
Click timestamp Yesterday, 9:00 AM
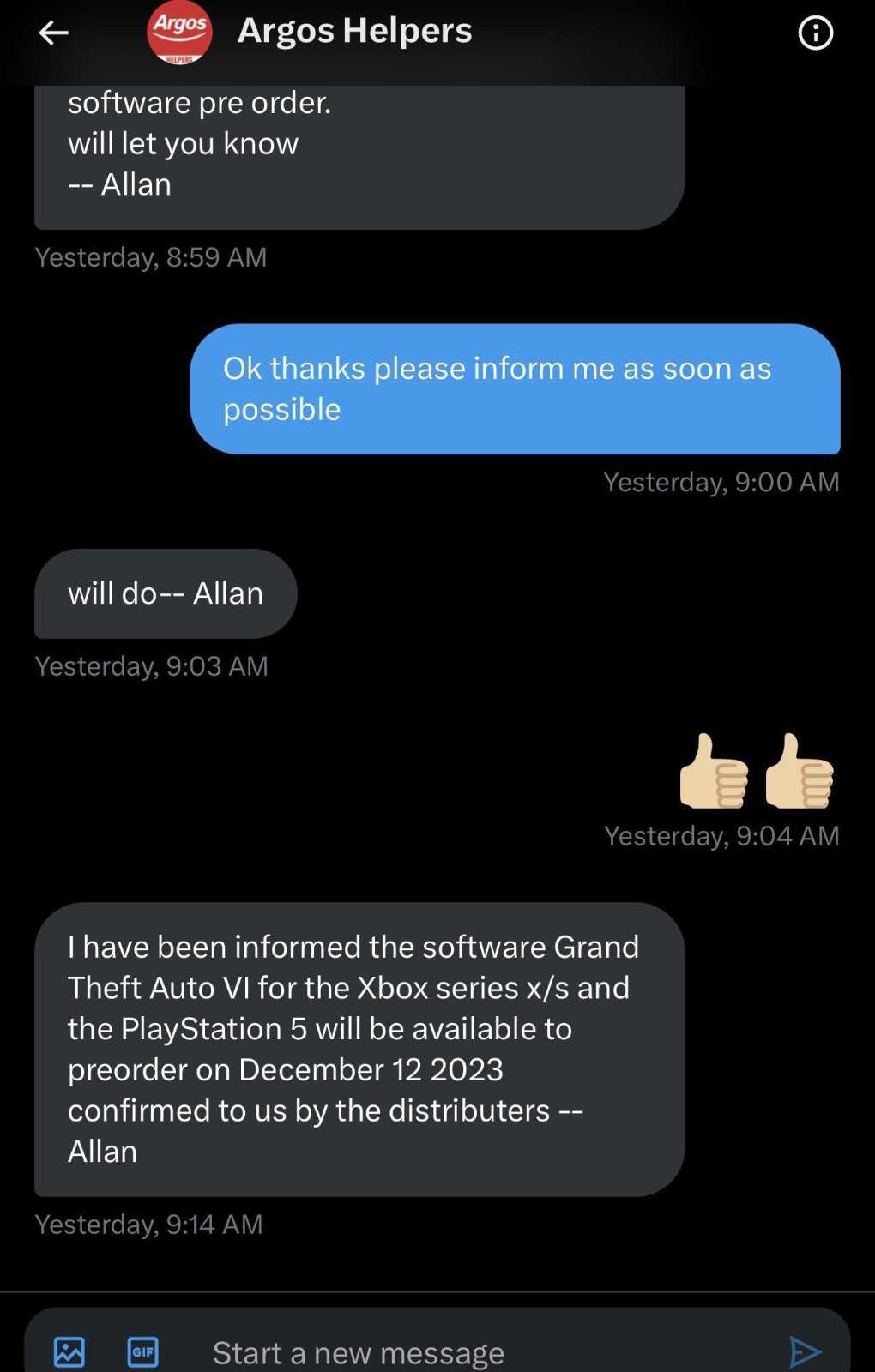(721, 481)
